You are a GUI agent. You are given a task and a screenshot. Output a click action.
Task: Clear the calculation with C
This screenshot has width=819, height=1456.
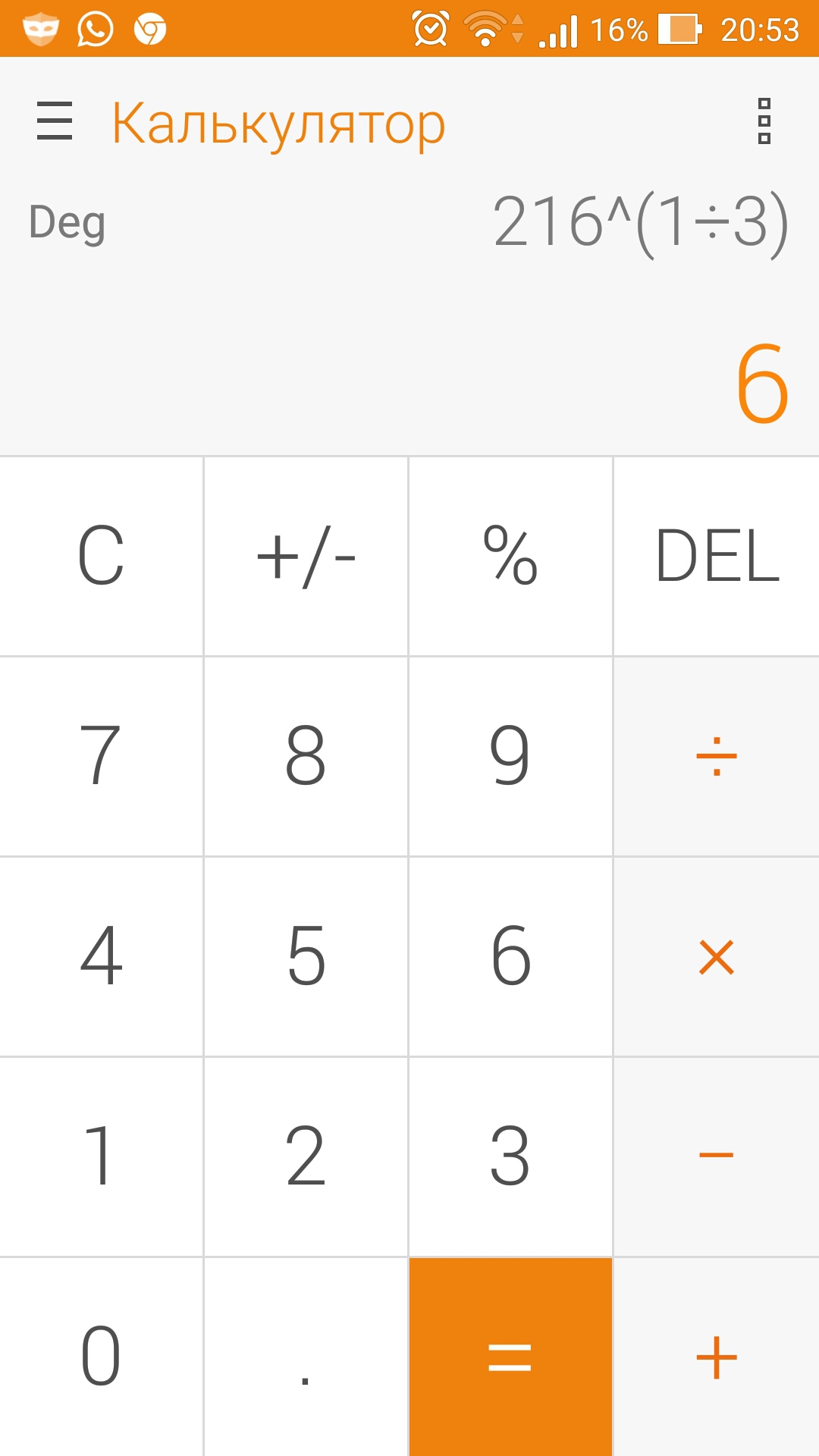point(101,556)
